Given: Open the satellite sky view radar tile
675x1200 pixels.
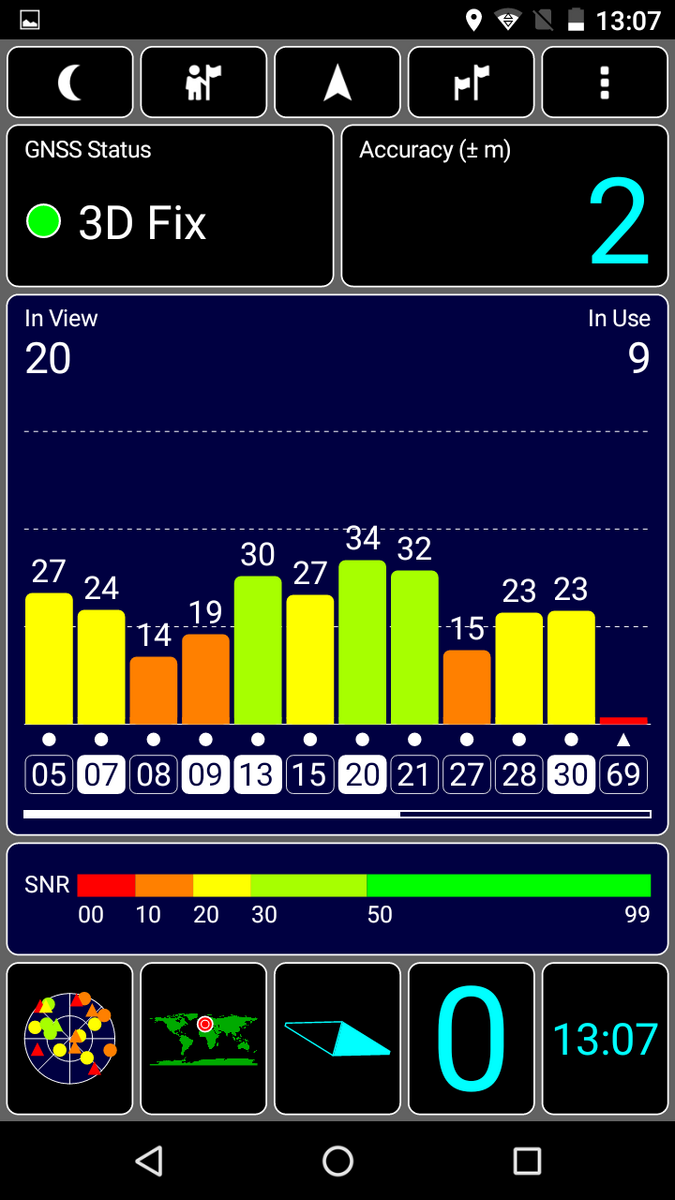Looking at the screenshot, I should coord(70,1038).
